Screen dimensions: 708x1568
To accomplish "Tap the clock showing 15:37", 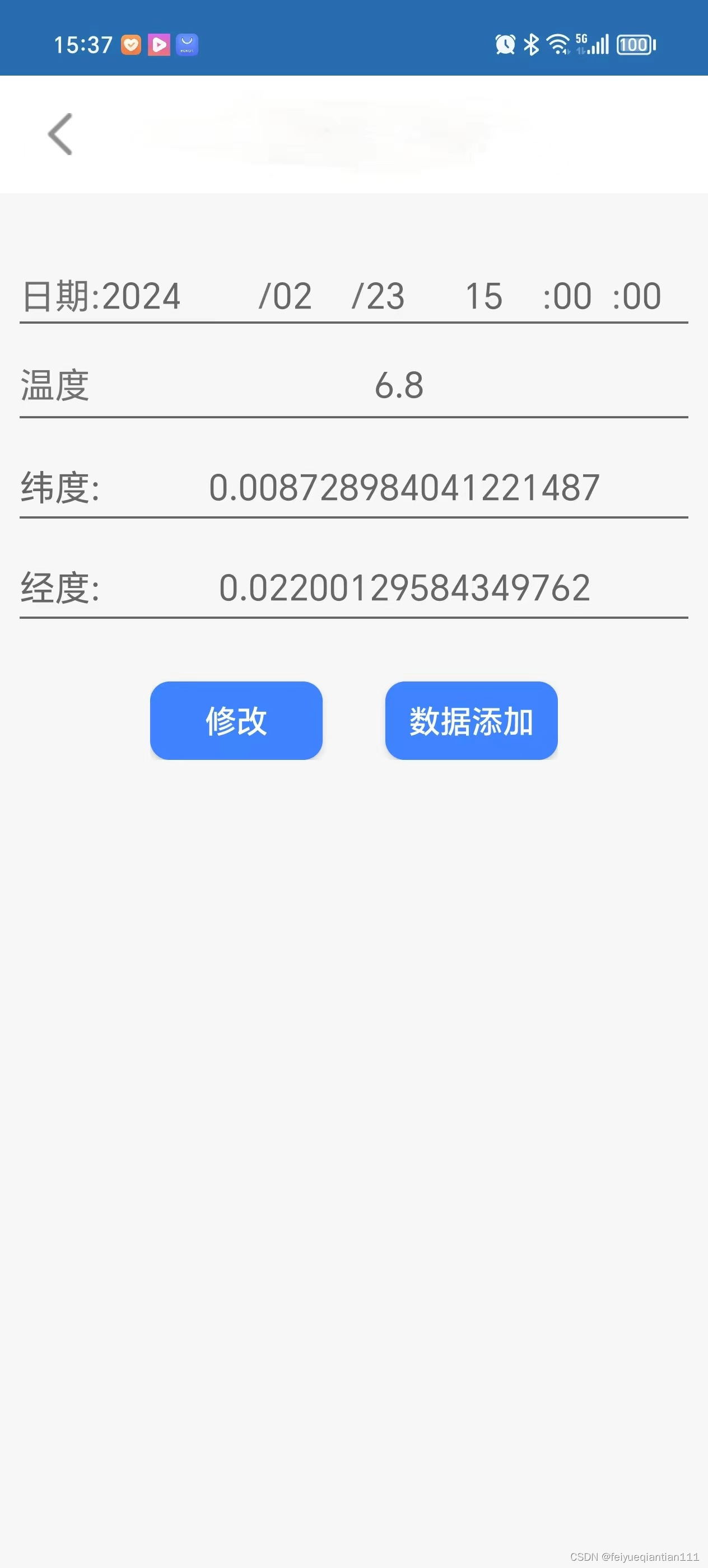I will (x=83, y=43).
